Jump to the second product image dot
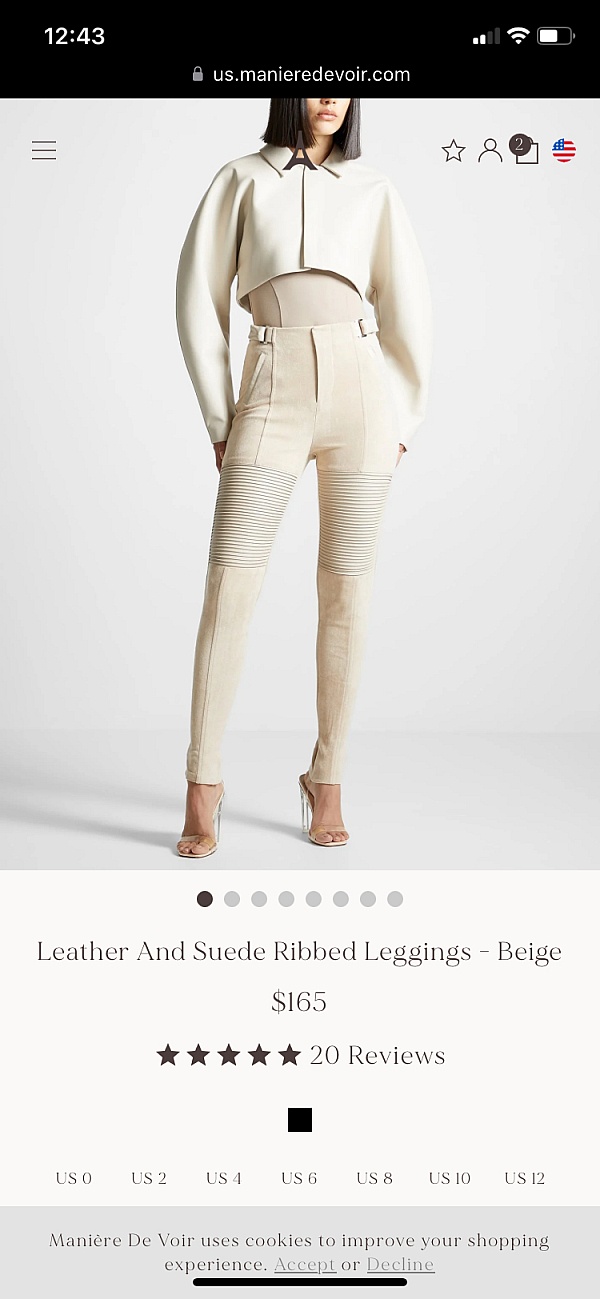600x1299 pixels. coord(232,899)
